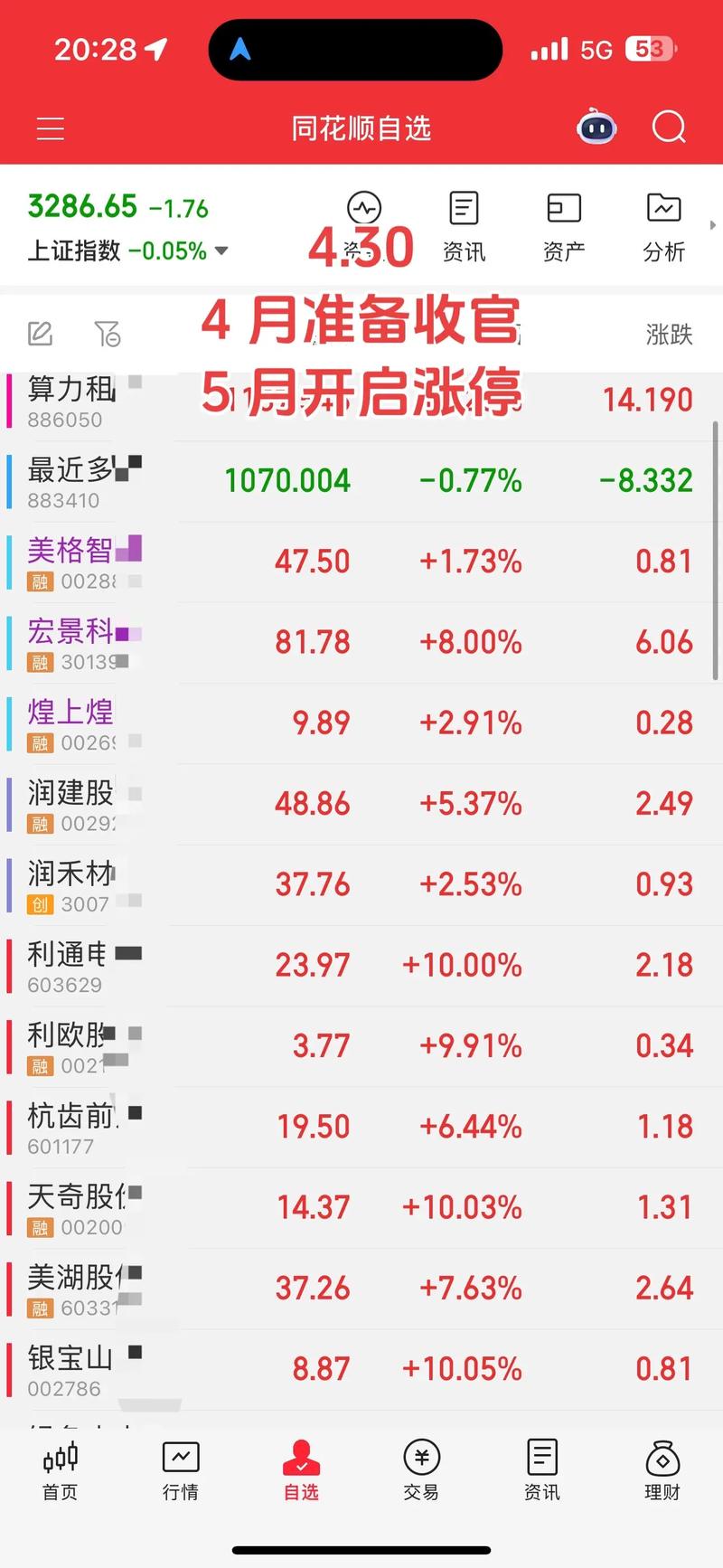Viewport: 723px width, 1568px height.
Task: Open the stock filter funnel icon
Action: click(108, 334)
